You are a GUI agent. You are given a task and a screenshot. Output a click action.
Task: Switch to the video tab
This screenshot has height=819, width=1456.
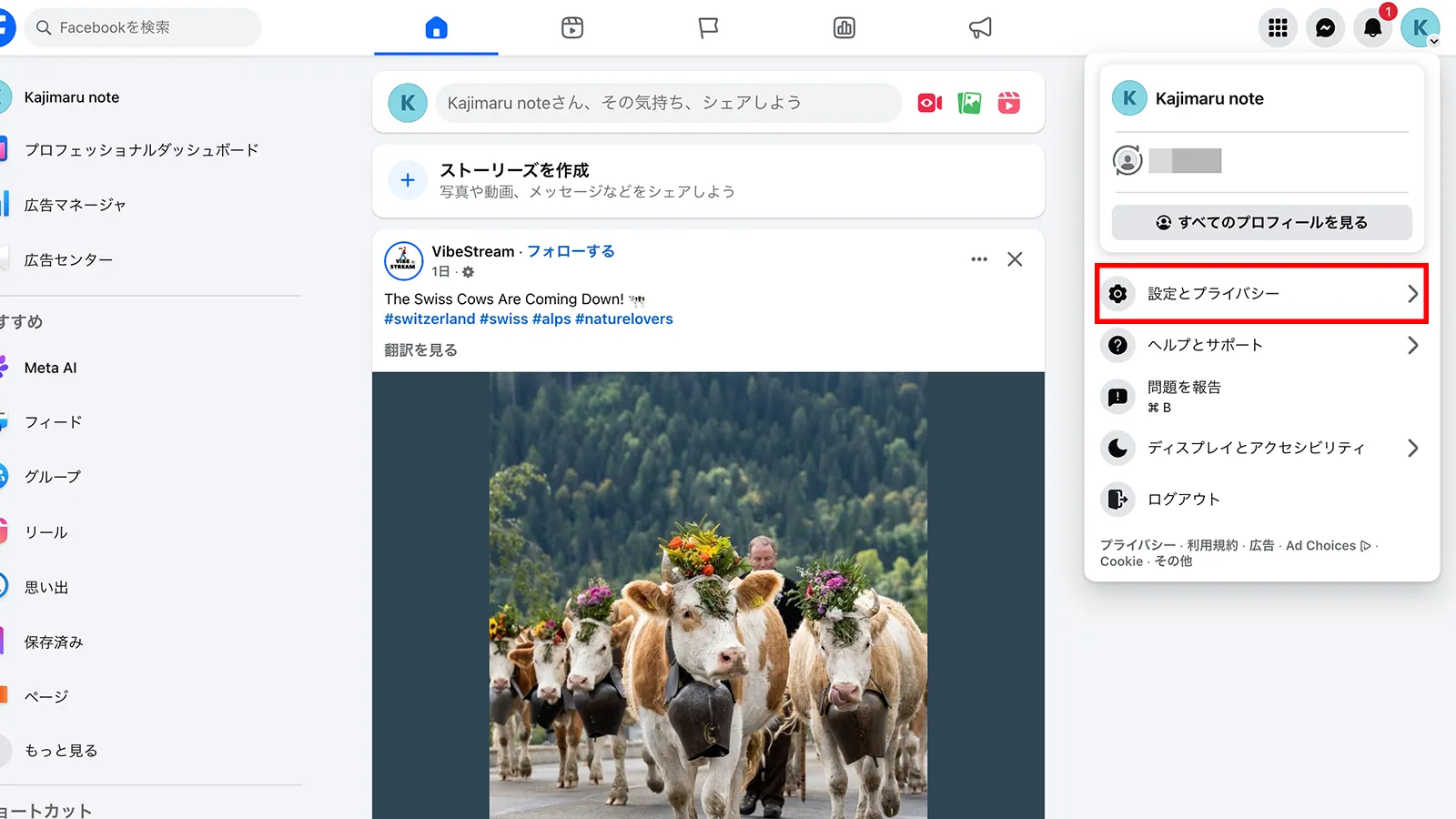click(572, 28)
